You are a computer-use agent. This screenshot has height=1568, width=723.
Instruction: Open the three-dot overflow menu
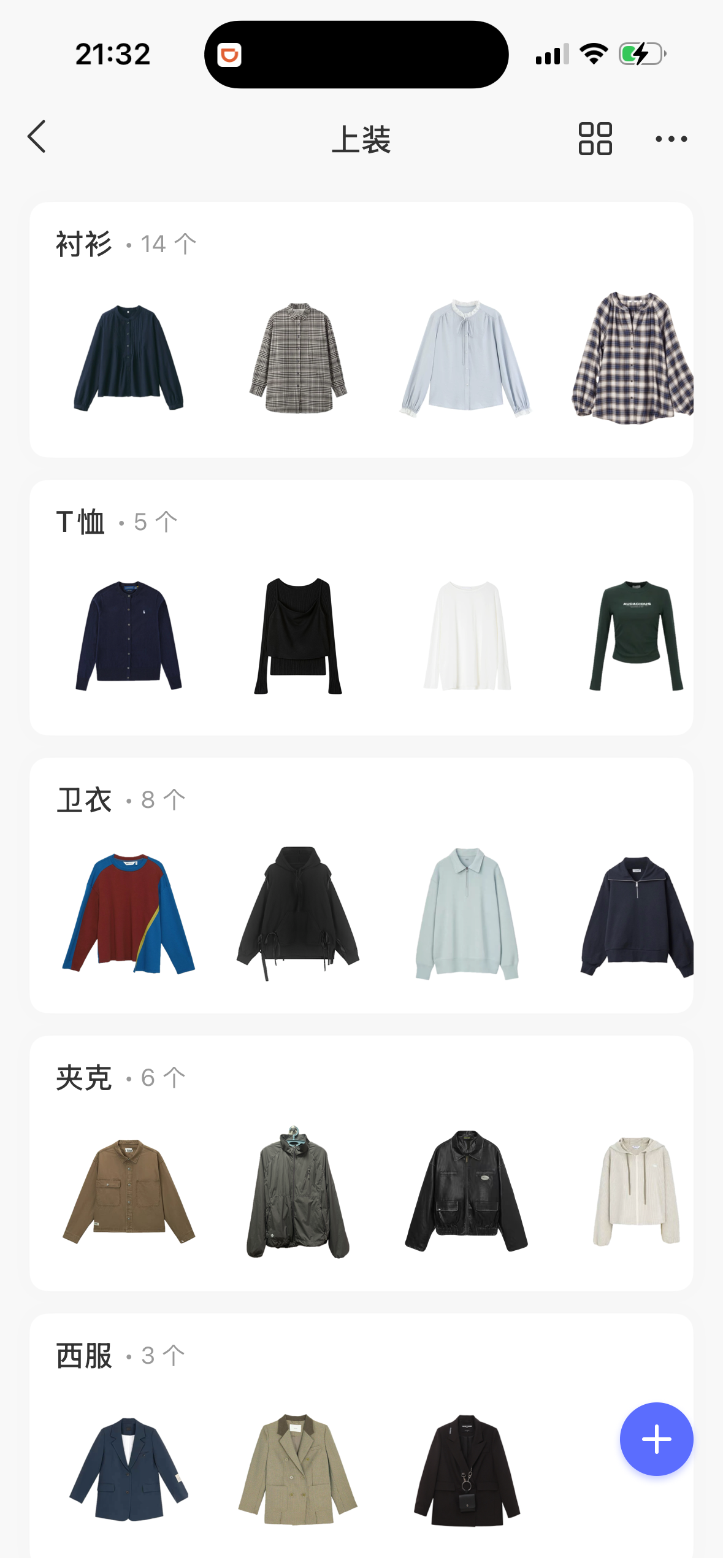point(671,139)
